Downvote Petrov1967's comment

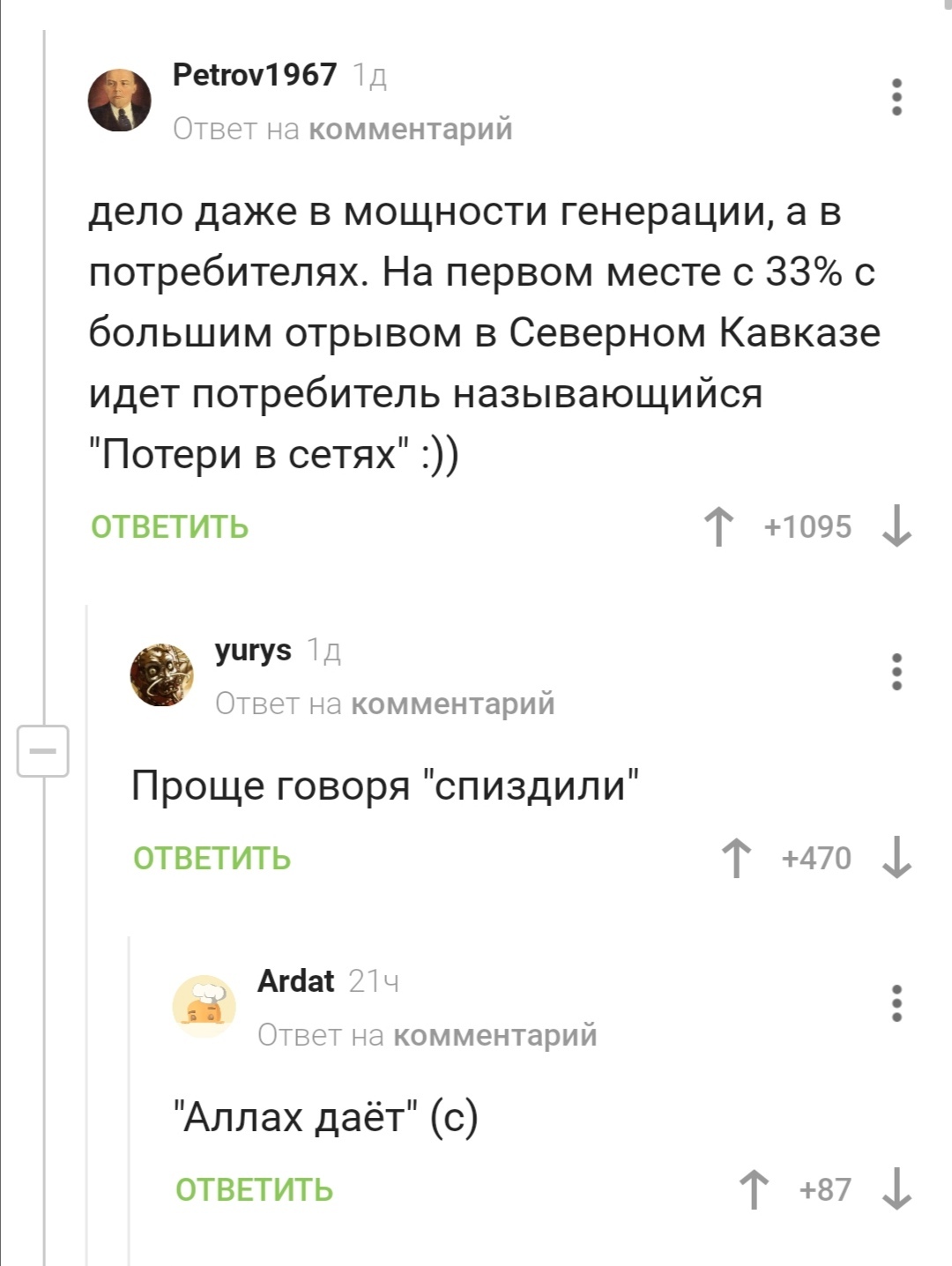(x=896, y=526)
